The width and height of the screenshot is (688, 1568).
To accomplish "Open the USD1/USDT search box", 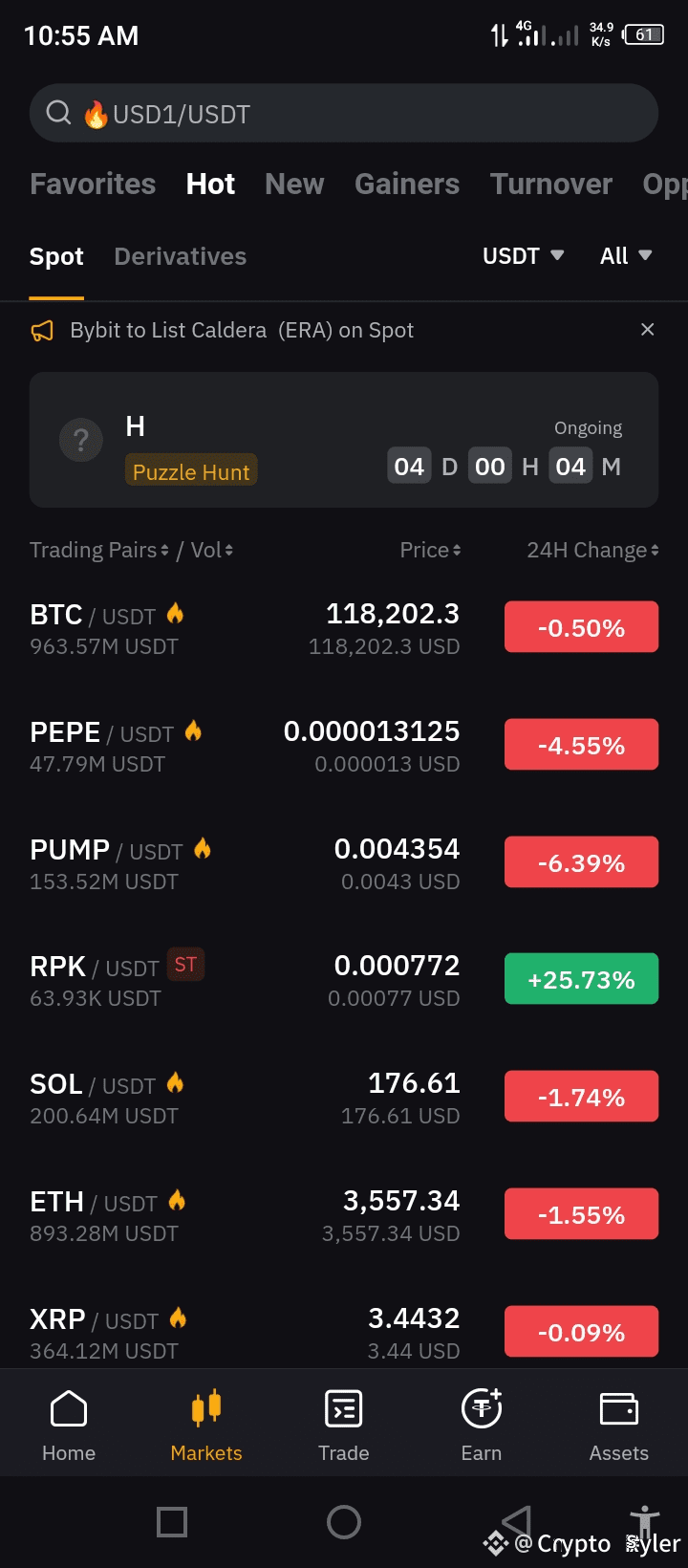I will 344,113.
